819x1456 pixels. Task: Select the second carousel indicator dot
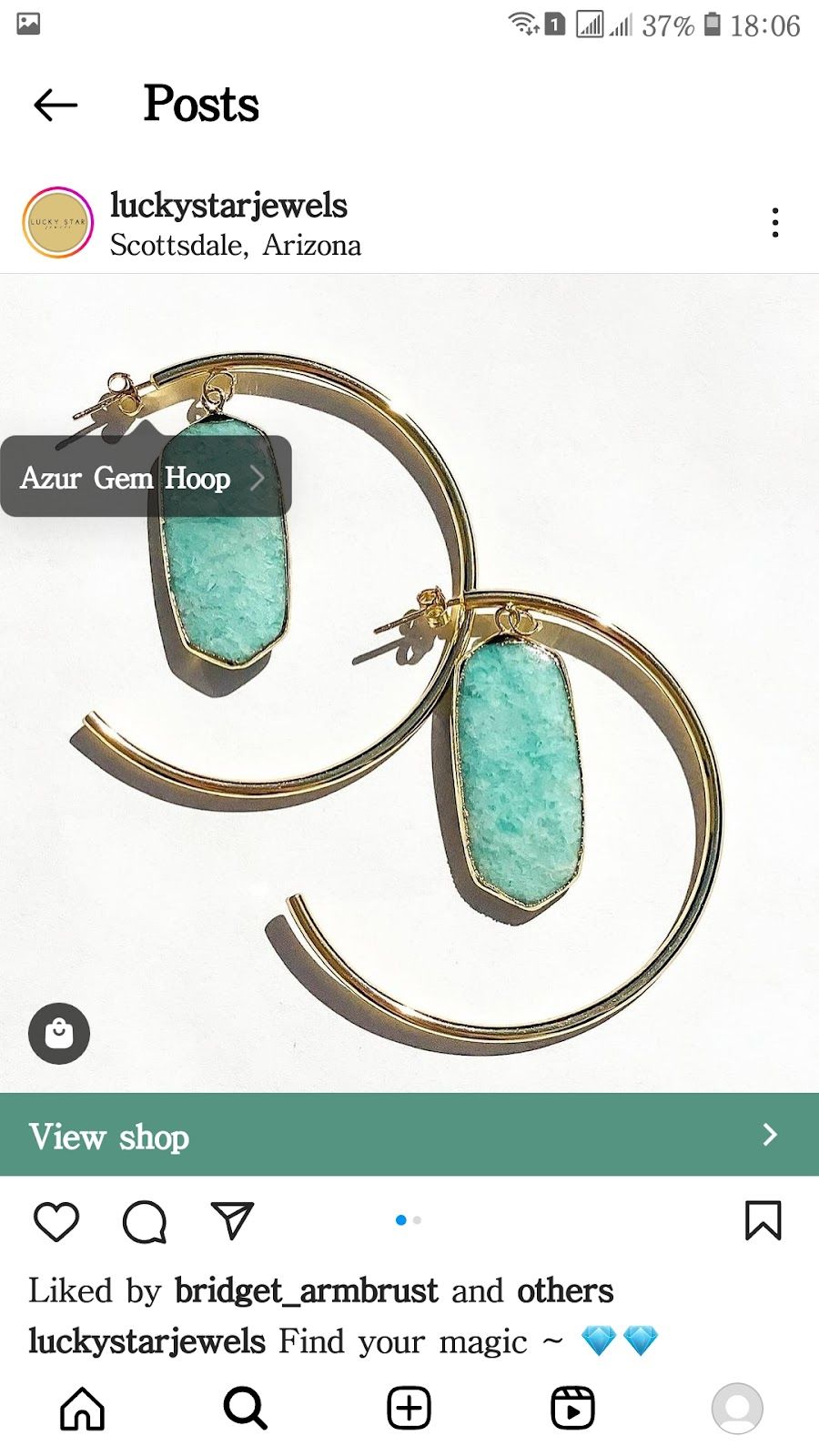[417, 1222]
